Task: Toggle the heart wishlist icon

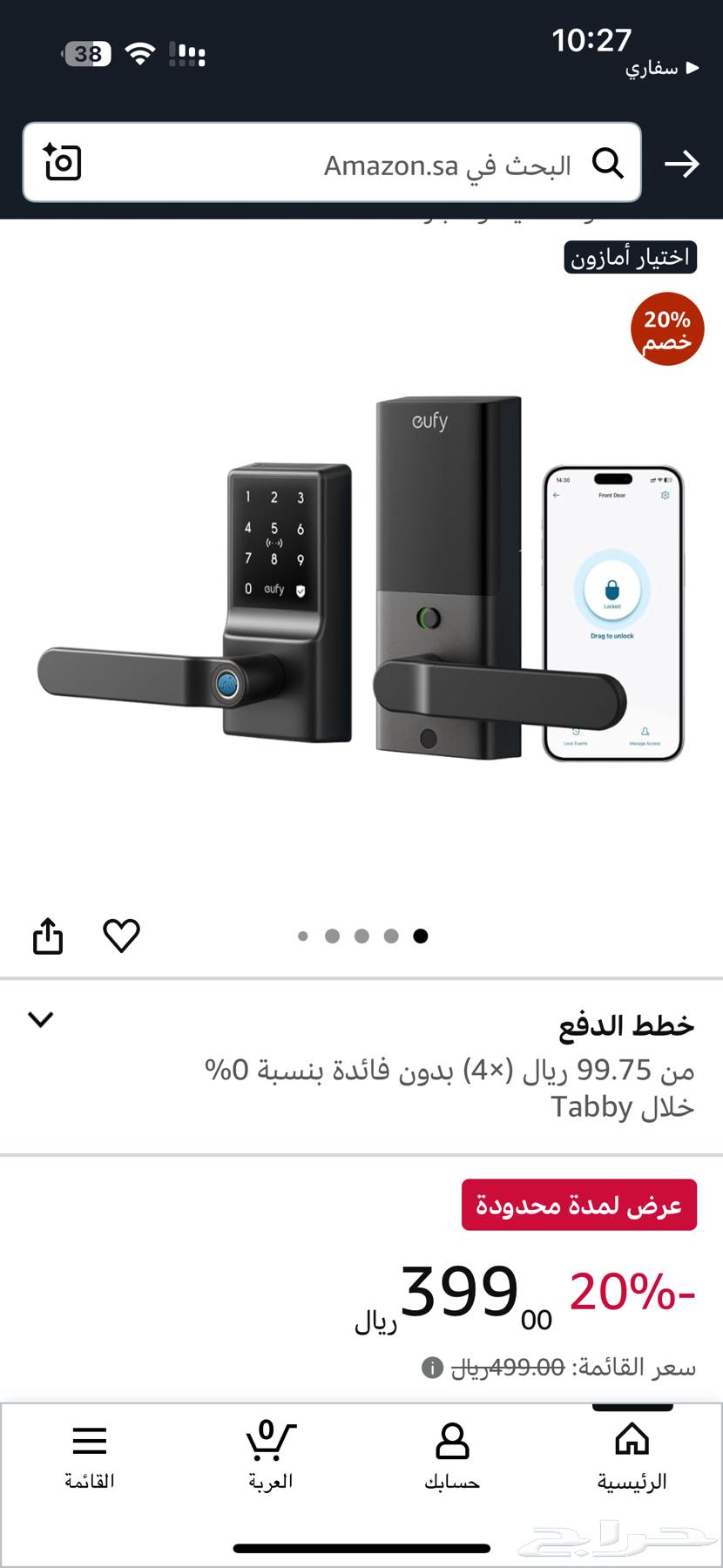Action: (121, 936)
